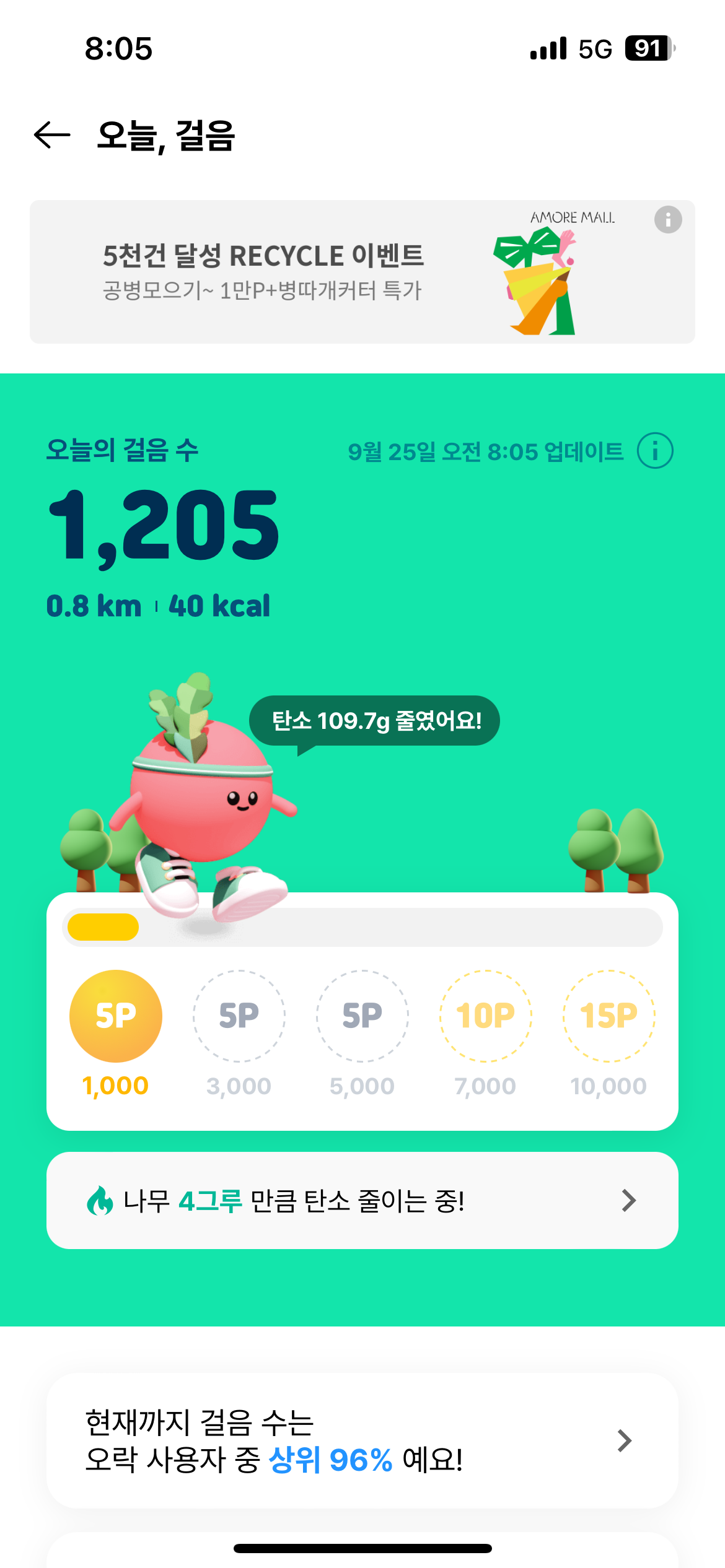725x1568 pixels.
Task: Open step count update info icon
Action: 655,451
